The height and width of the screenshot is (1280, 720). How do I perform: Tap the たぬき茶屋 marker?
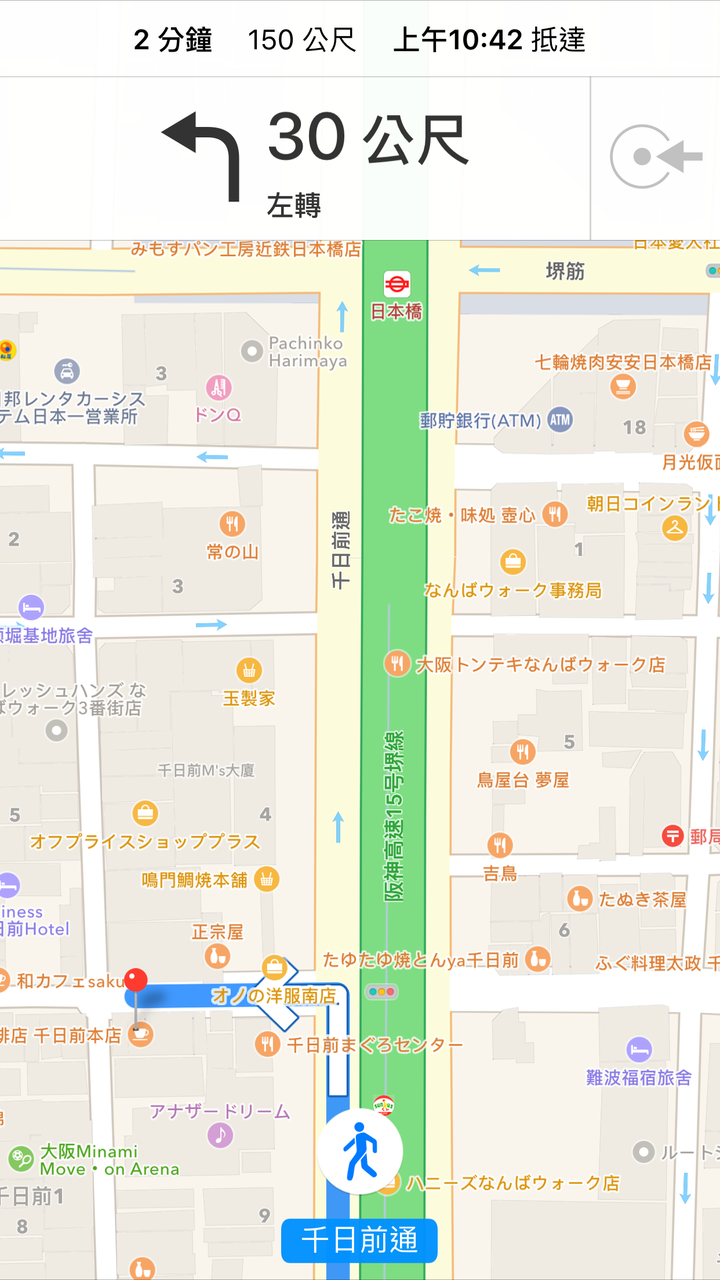[580, 899]
